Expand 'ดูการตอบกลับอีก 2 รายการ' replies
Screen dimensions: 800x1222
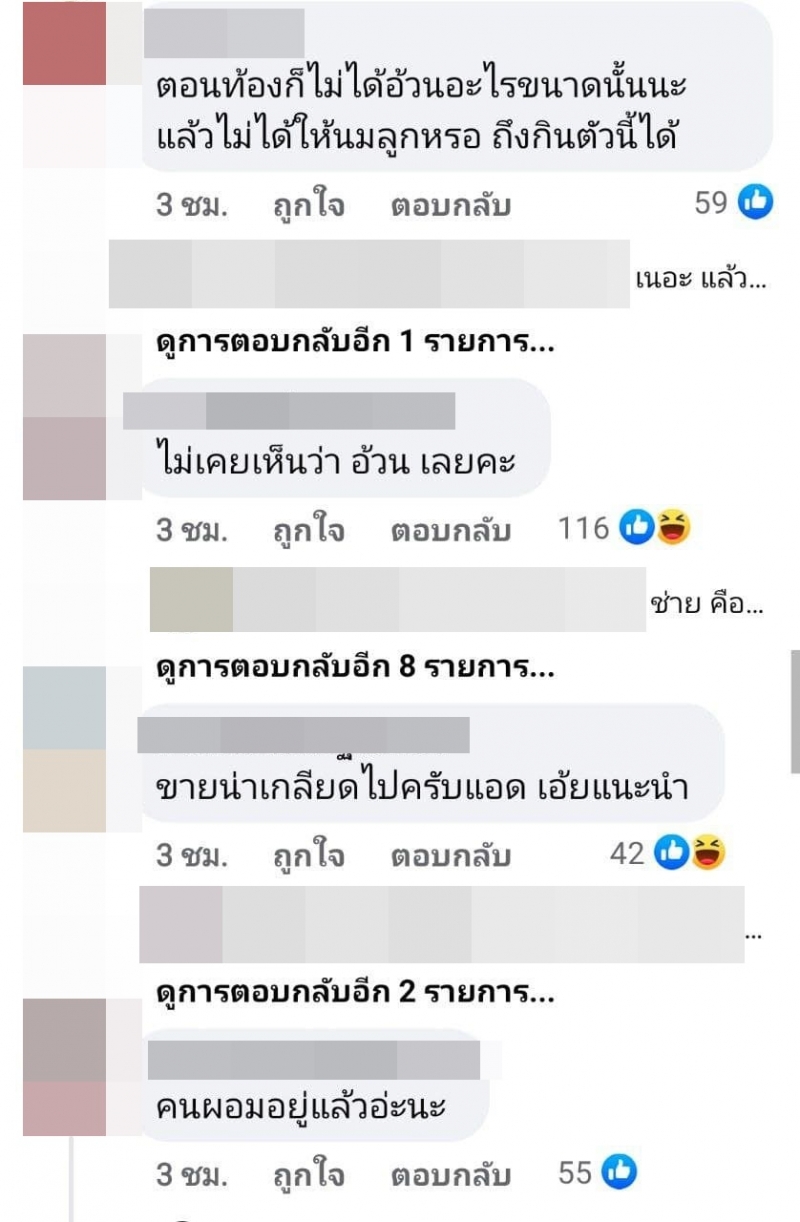point(355,993)
